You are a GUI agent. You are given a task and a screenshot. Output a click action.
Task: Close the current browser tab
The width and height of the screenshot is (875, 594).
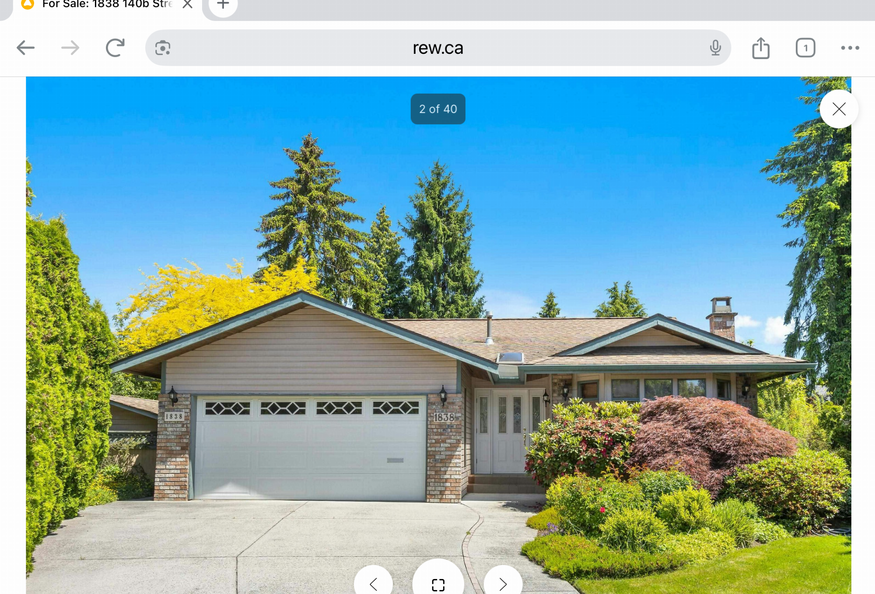point(187,5)
